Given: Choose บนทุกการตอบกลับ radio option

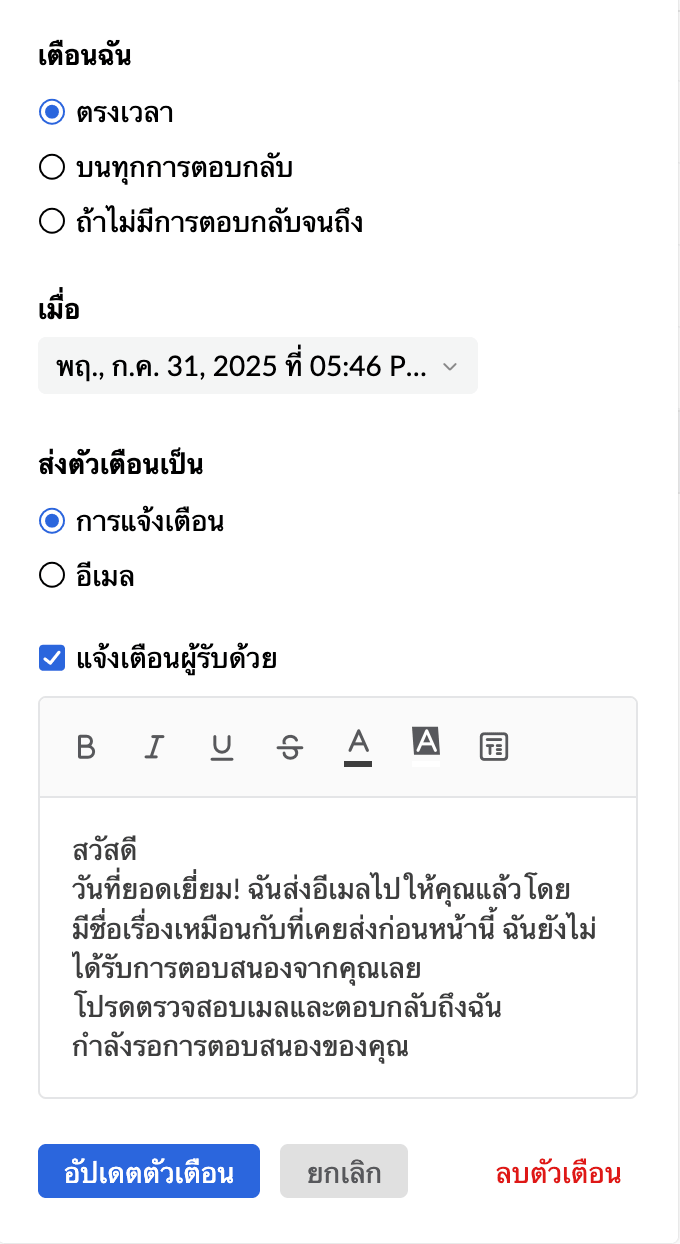Looking at the screenshot, I should coord(52,167).
